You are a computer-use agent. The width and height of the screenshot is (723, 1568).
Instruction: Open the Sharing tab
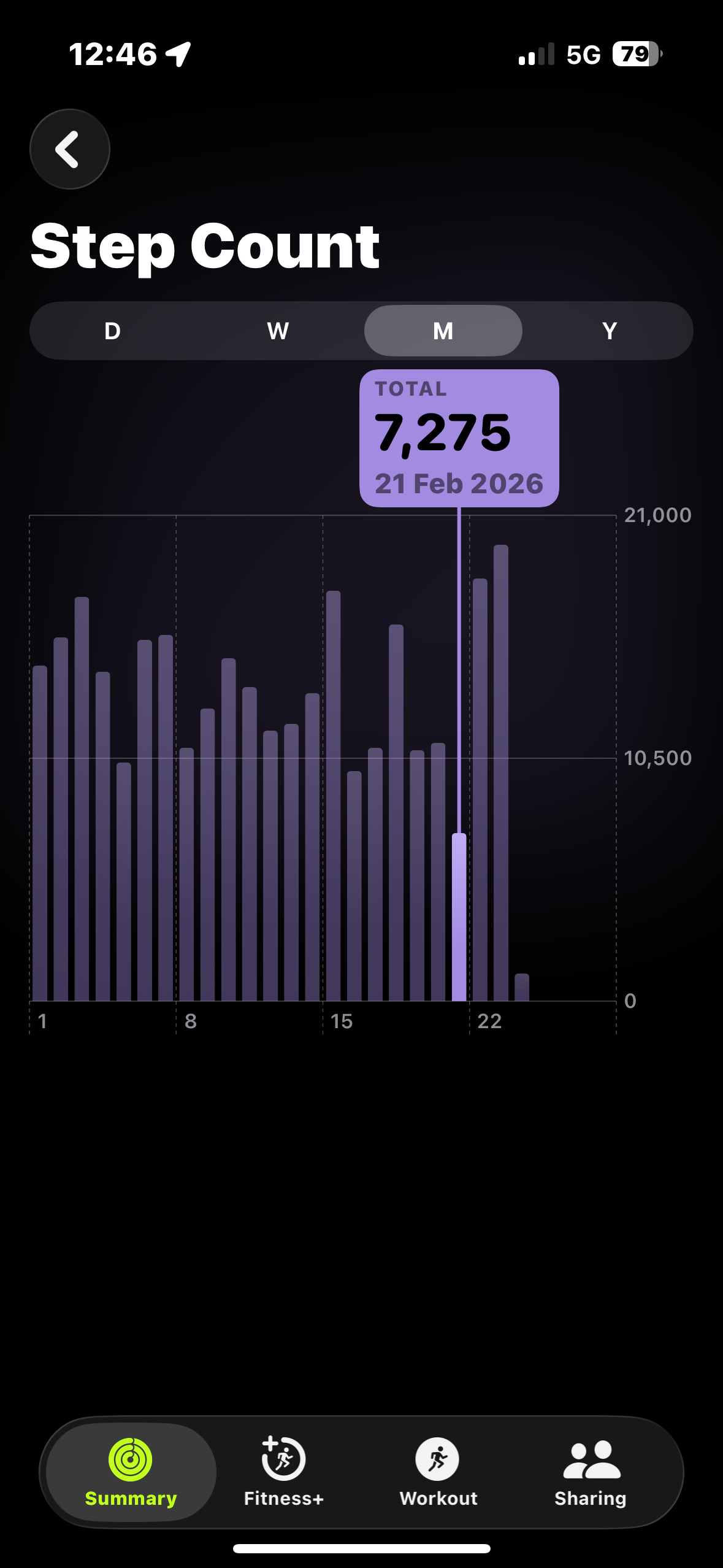591,1472
